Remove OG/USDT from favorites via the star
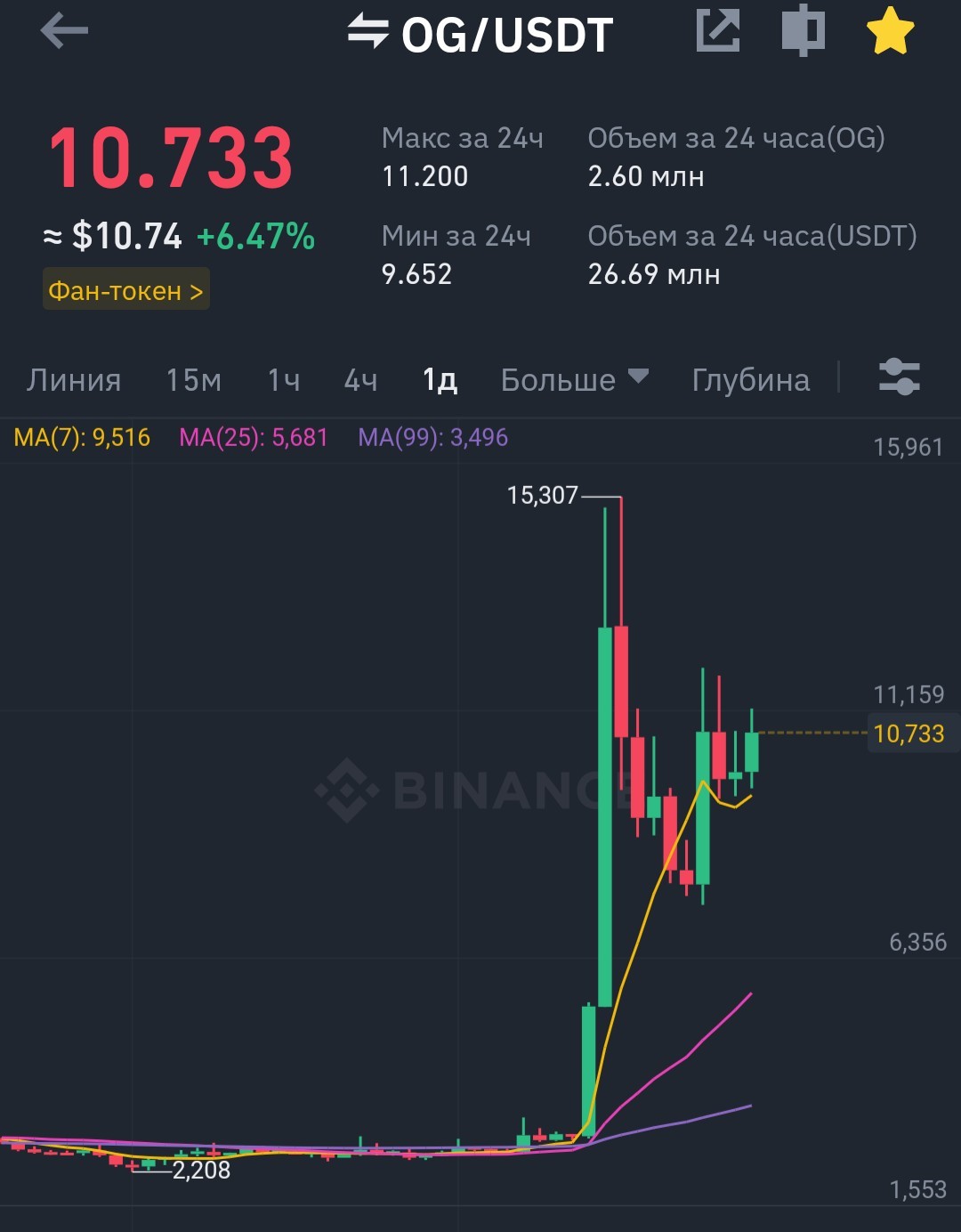961x1232 pixels. click(x=890, y=31)
